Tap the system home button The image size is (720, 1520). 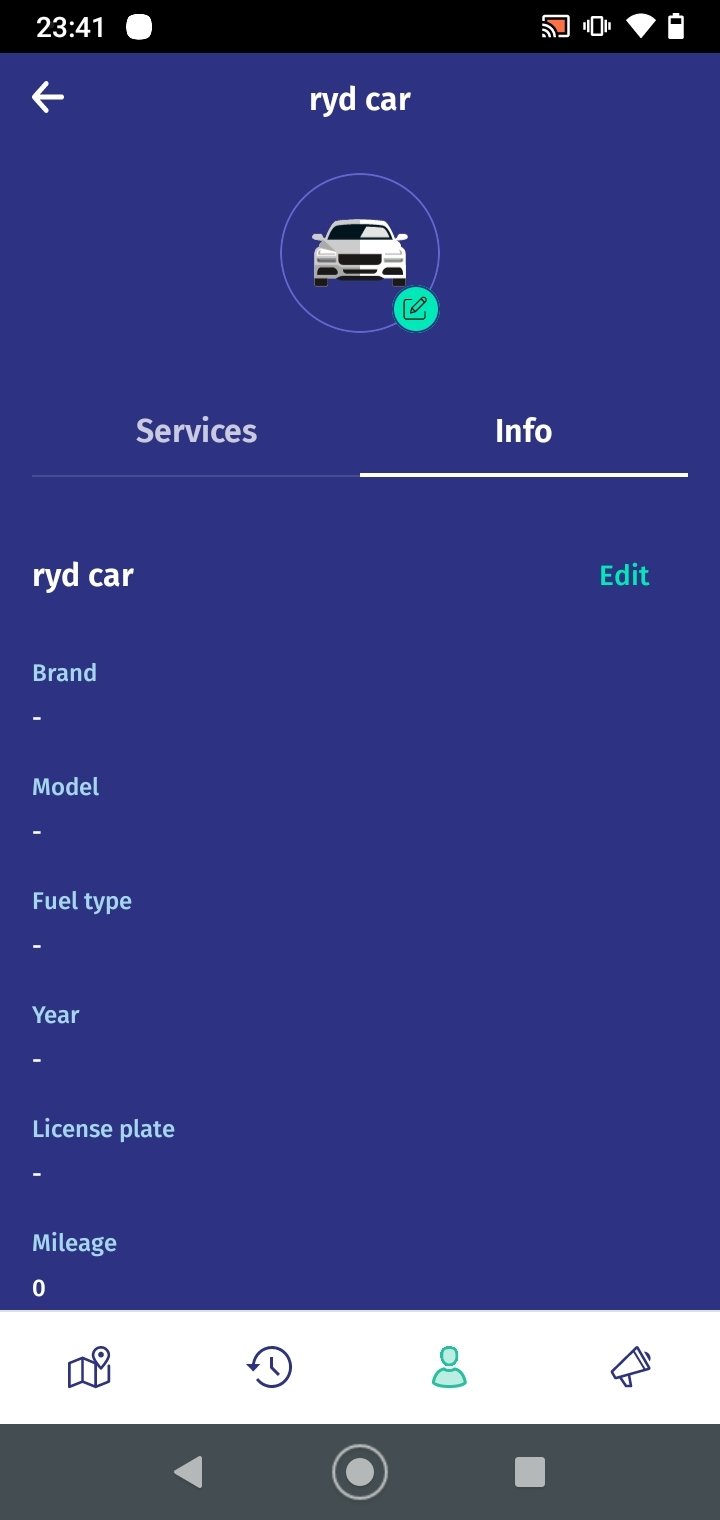coord(360,1472)
